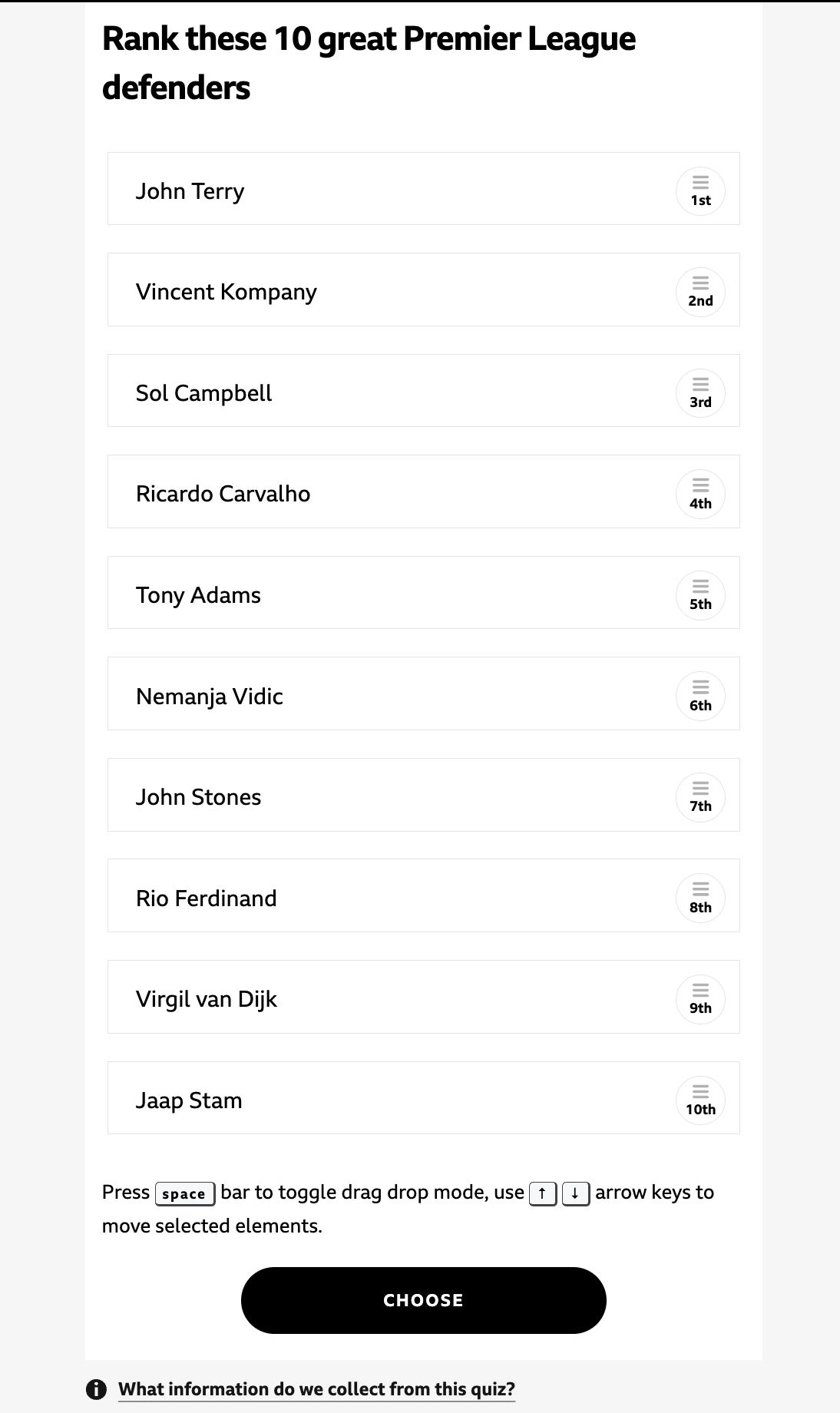The image size is (840, 1413).
Task: Select Vincent Kompany's 2nd place handle
Action: [700, 292]
